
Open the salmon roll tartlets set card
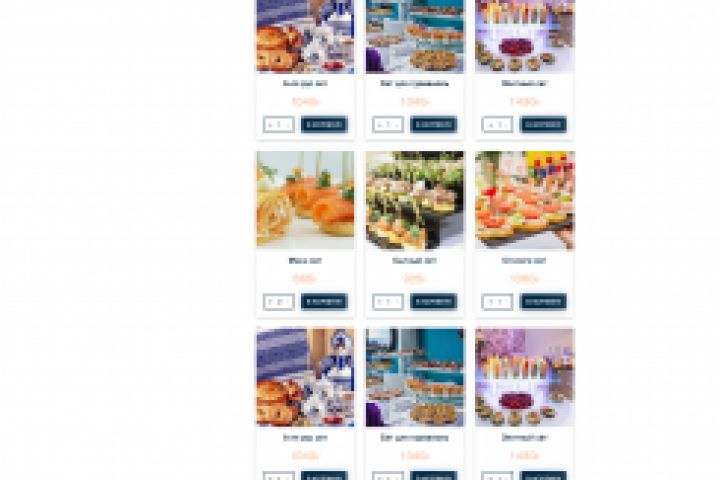(x=305, y=200)
